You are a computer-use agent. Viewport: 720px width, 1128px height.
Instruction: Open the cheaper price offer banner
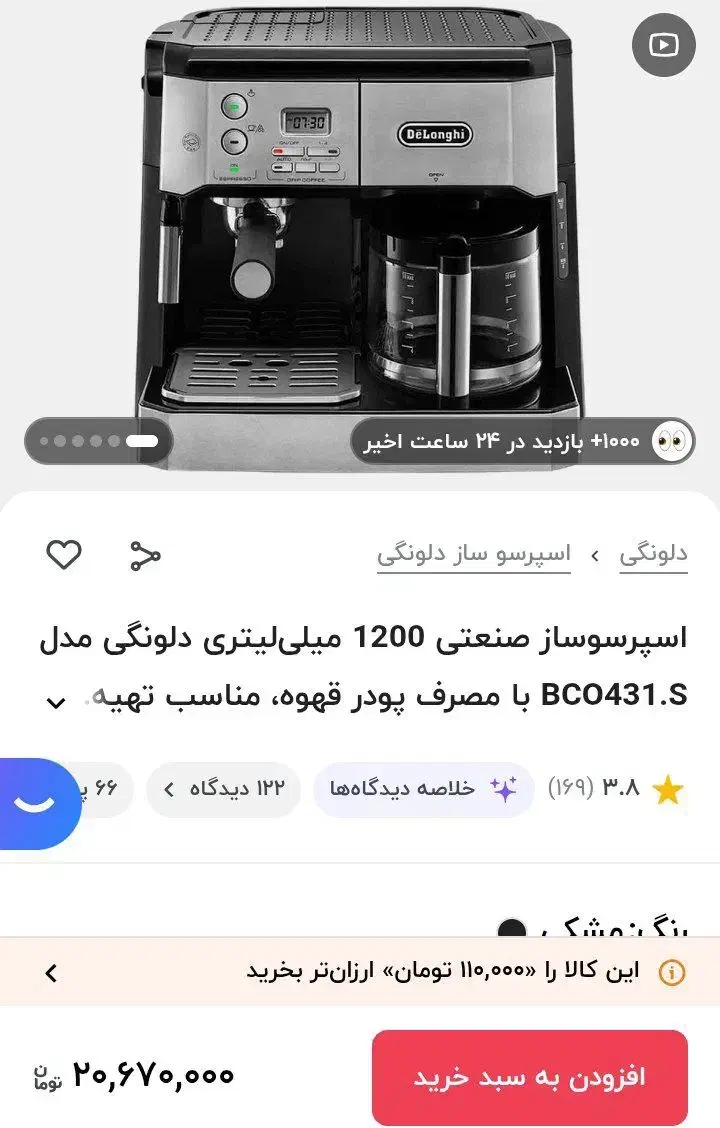(x=360, y=971)
